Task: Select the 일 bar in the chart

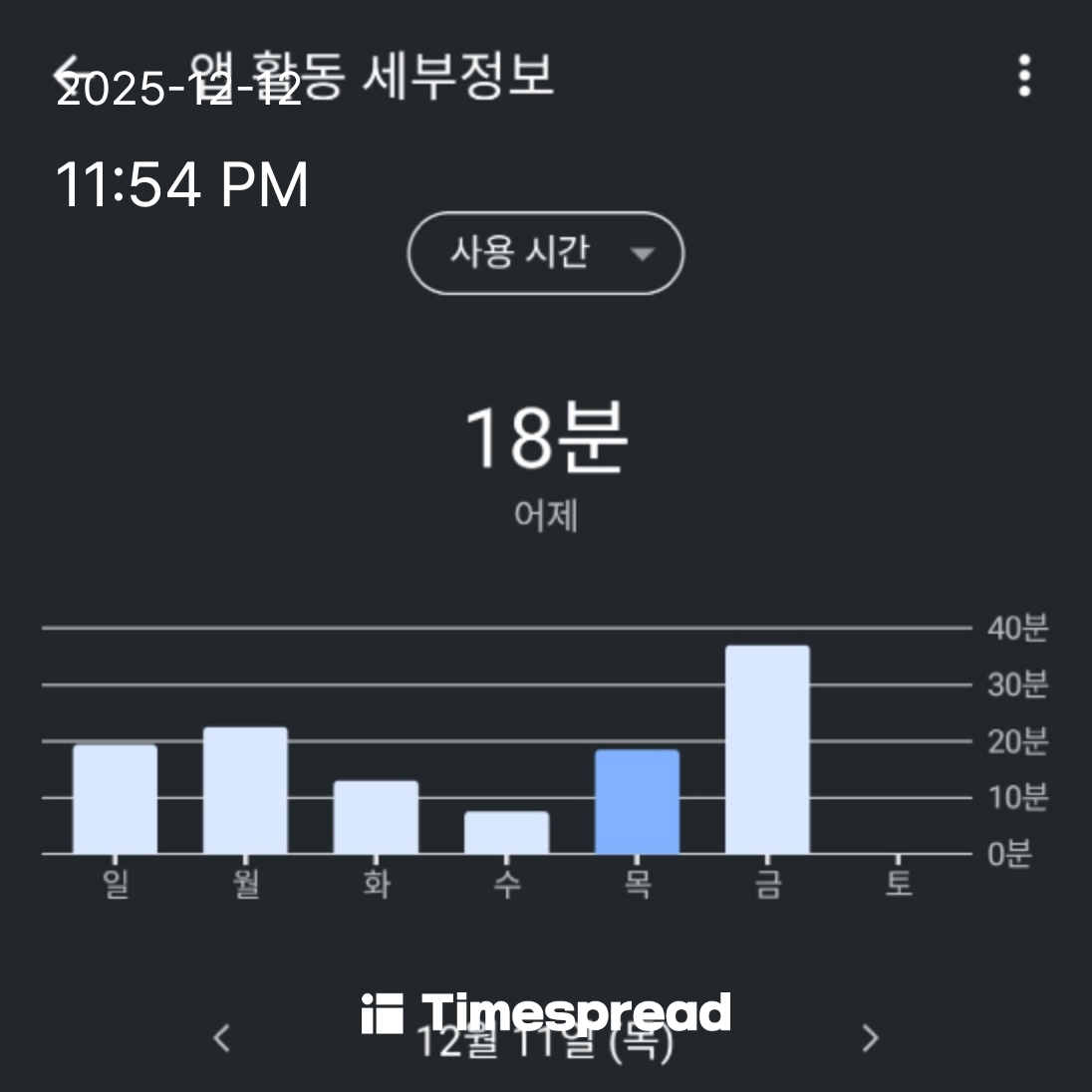Action: (115, 799)
